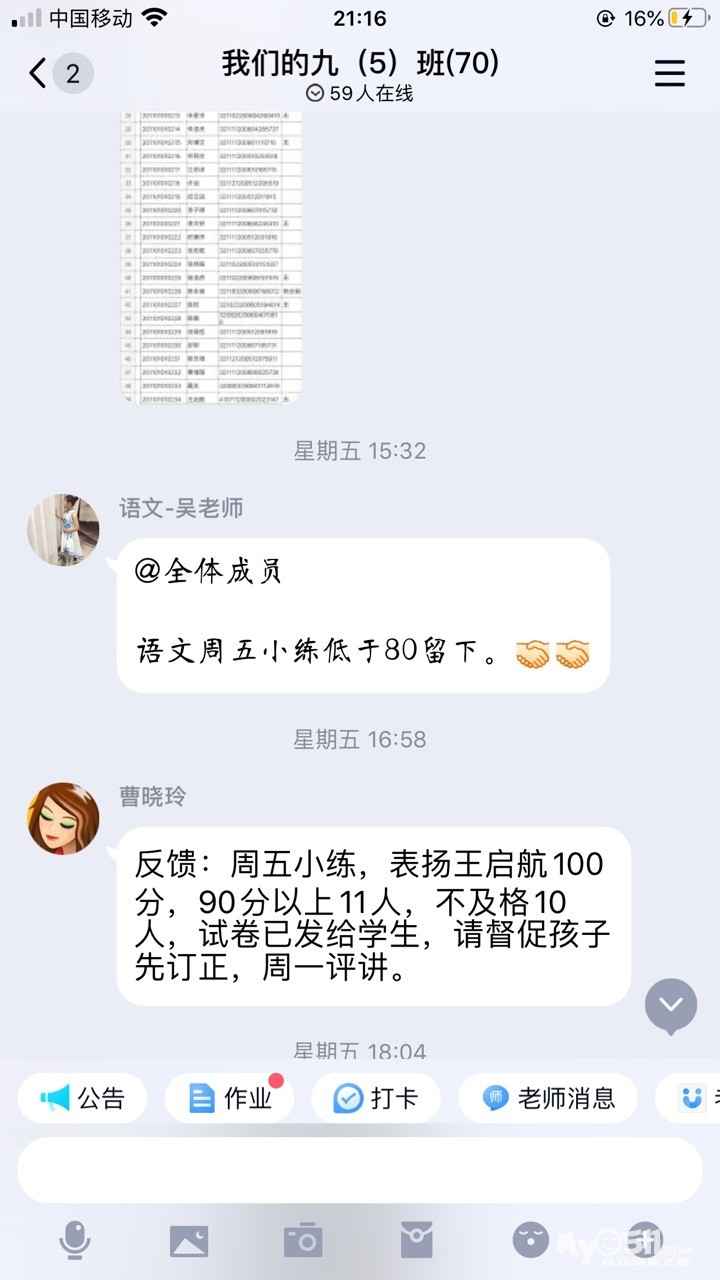Go back to the chat list
This screenshot has width=720, height=1280.
pos(38,73)
